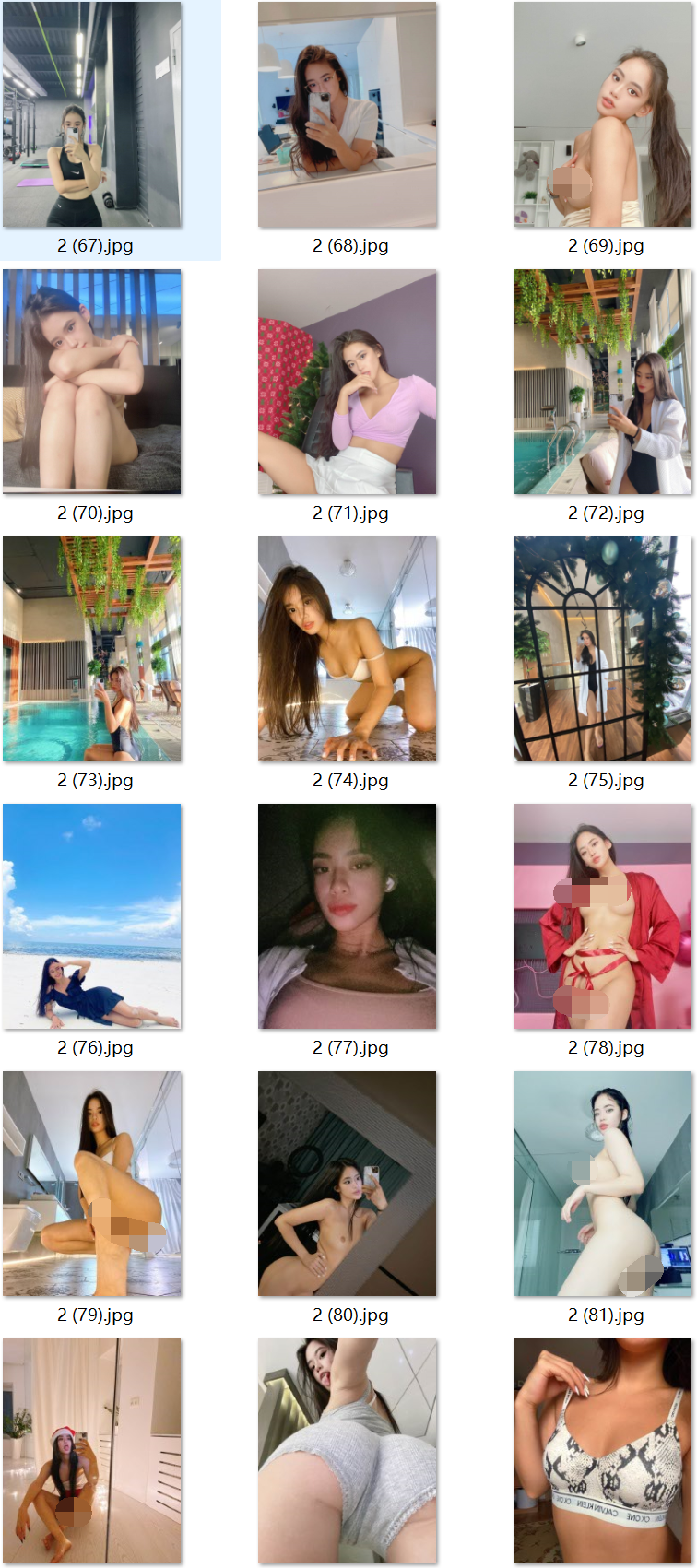Select thumbnail 2 (79).jpg

coord(92,1184)
